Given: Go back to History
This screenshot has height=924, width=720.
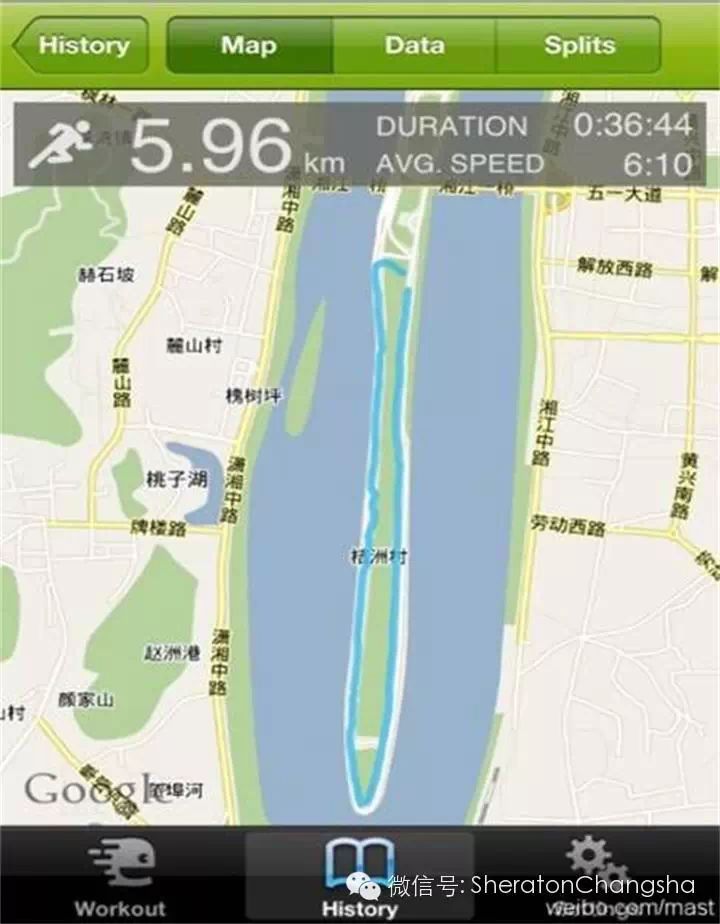Looking at the screenshot, I should (x=80, y=45).
